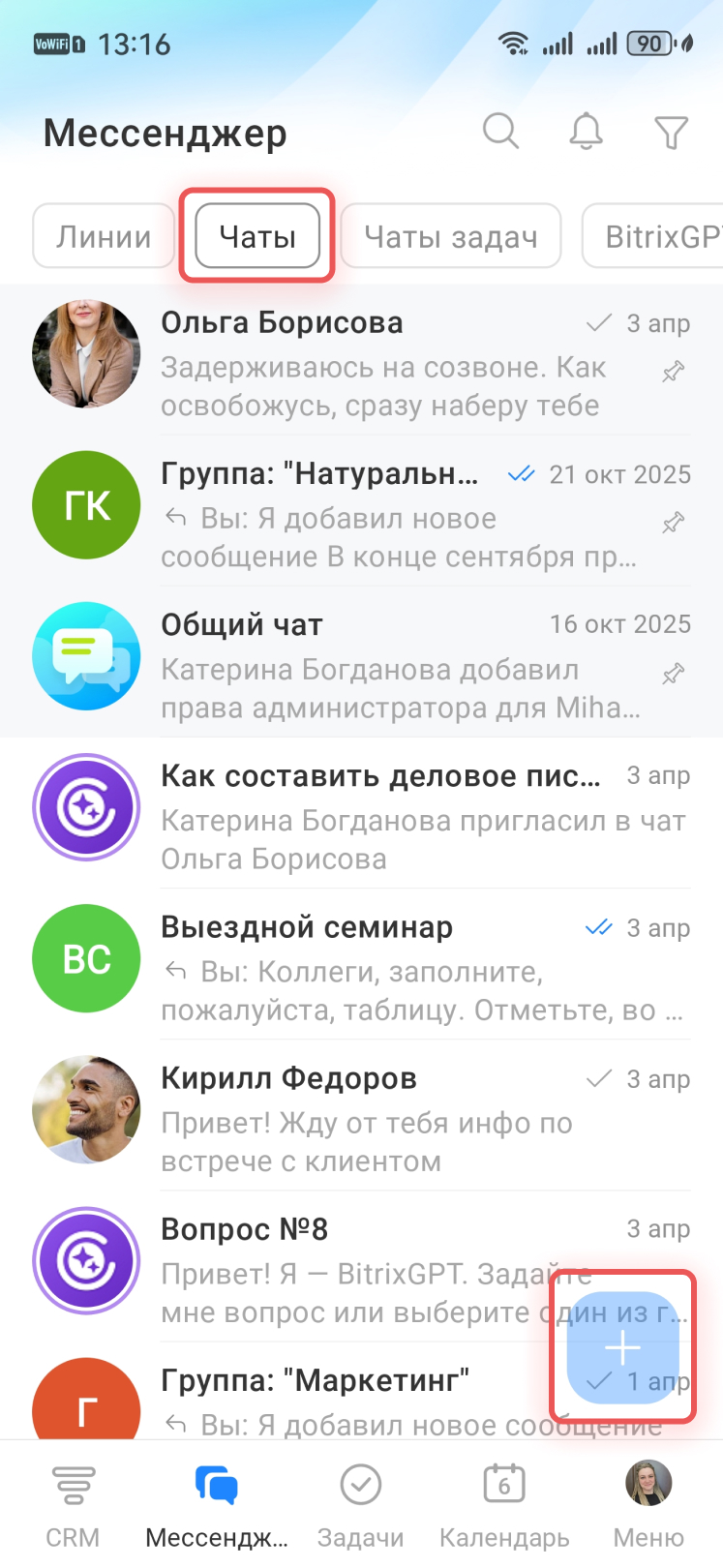Select the Чаты tab
Screen dimensions: 723x1568
[x=257, y=236]
